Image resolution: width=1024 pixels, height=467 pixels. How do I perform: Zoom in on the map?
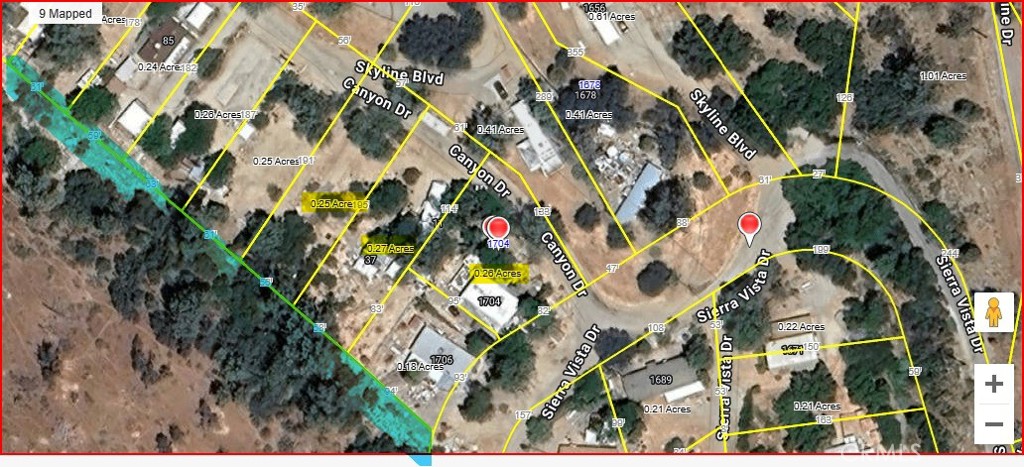pos(994,384)
